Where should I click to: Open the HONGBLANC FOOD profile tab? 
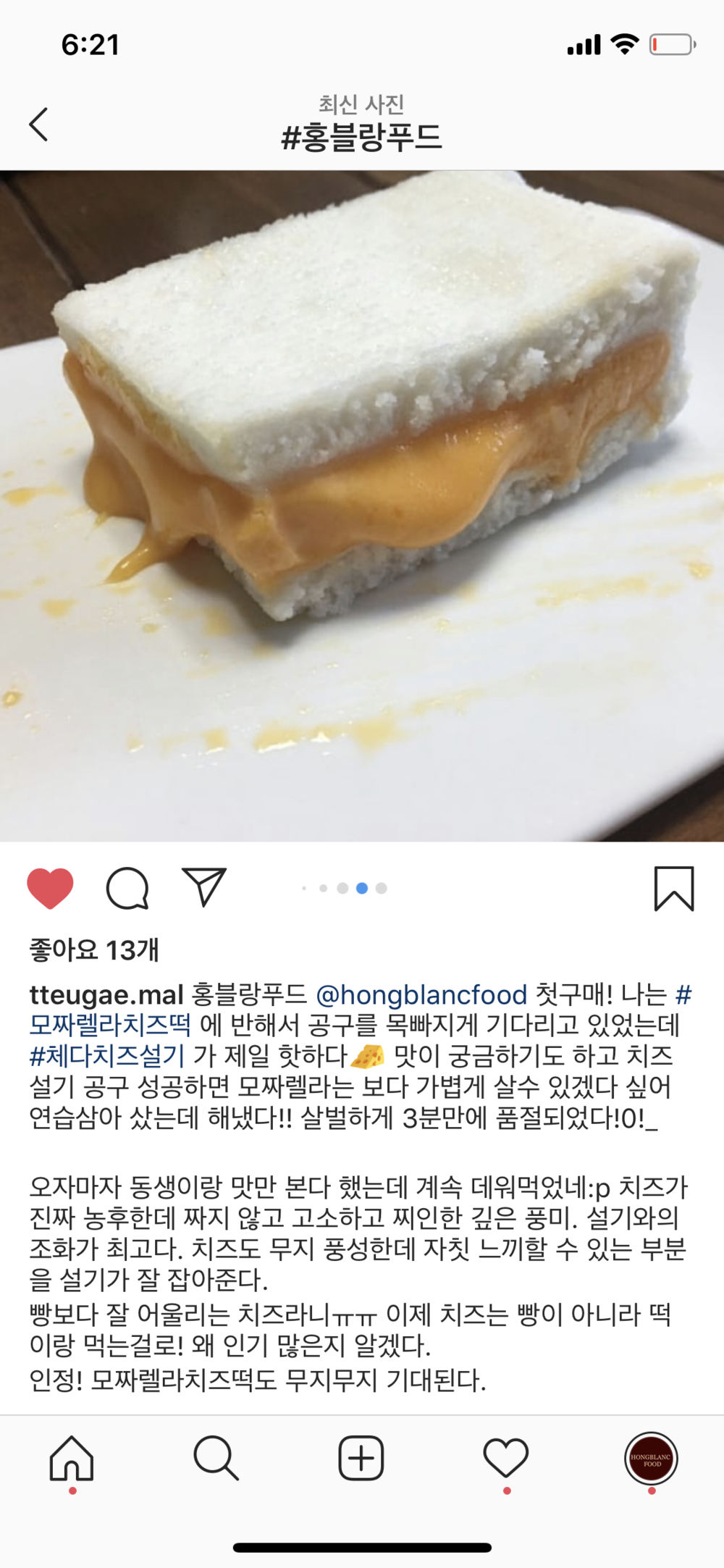tap(652, 1459)
